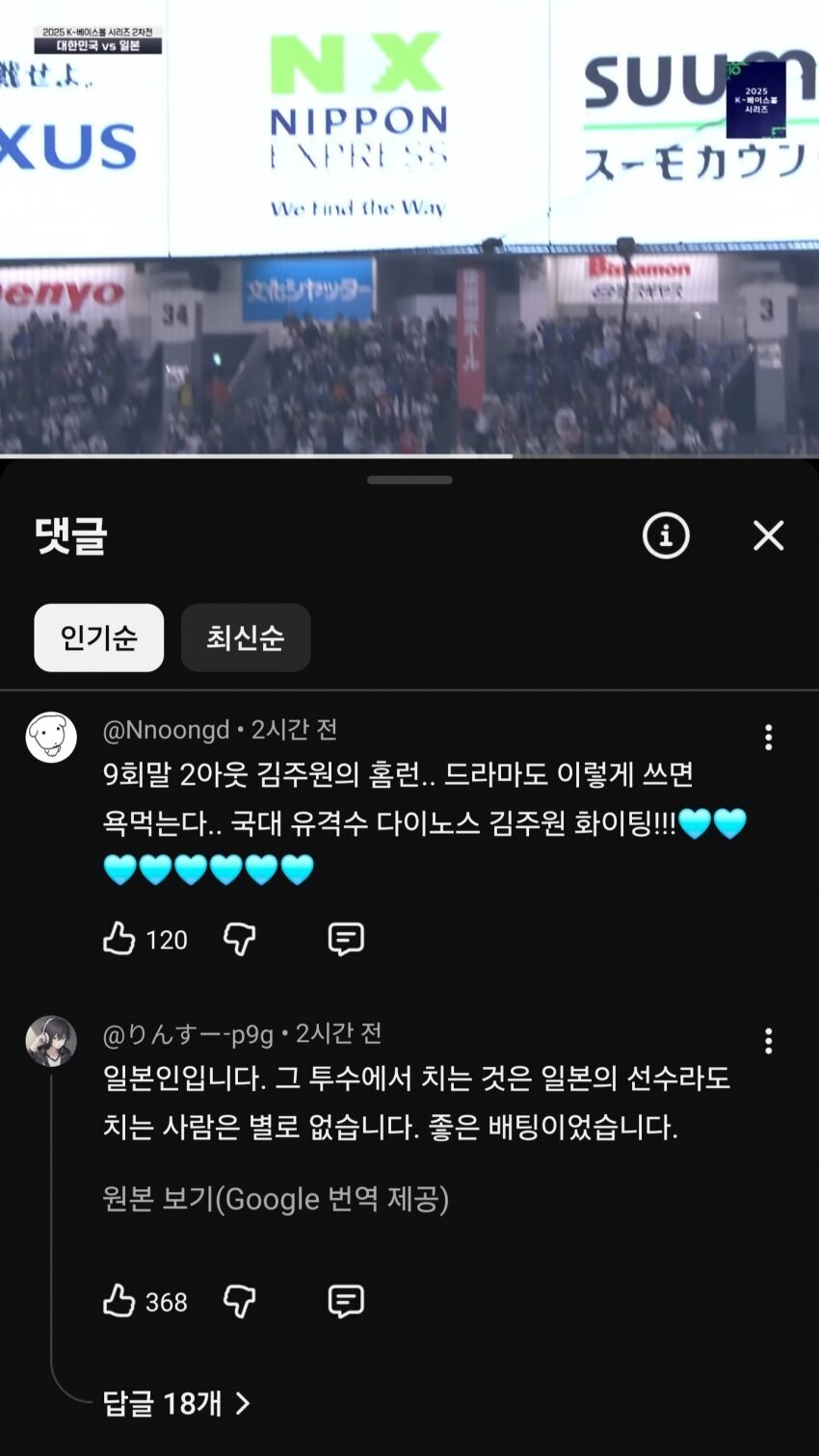Open overflow menu on @りんすー-p9g's comment
Viewport: 819px width, 1456px height.
[768, 1041]
